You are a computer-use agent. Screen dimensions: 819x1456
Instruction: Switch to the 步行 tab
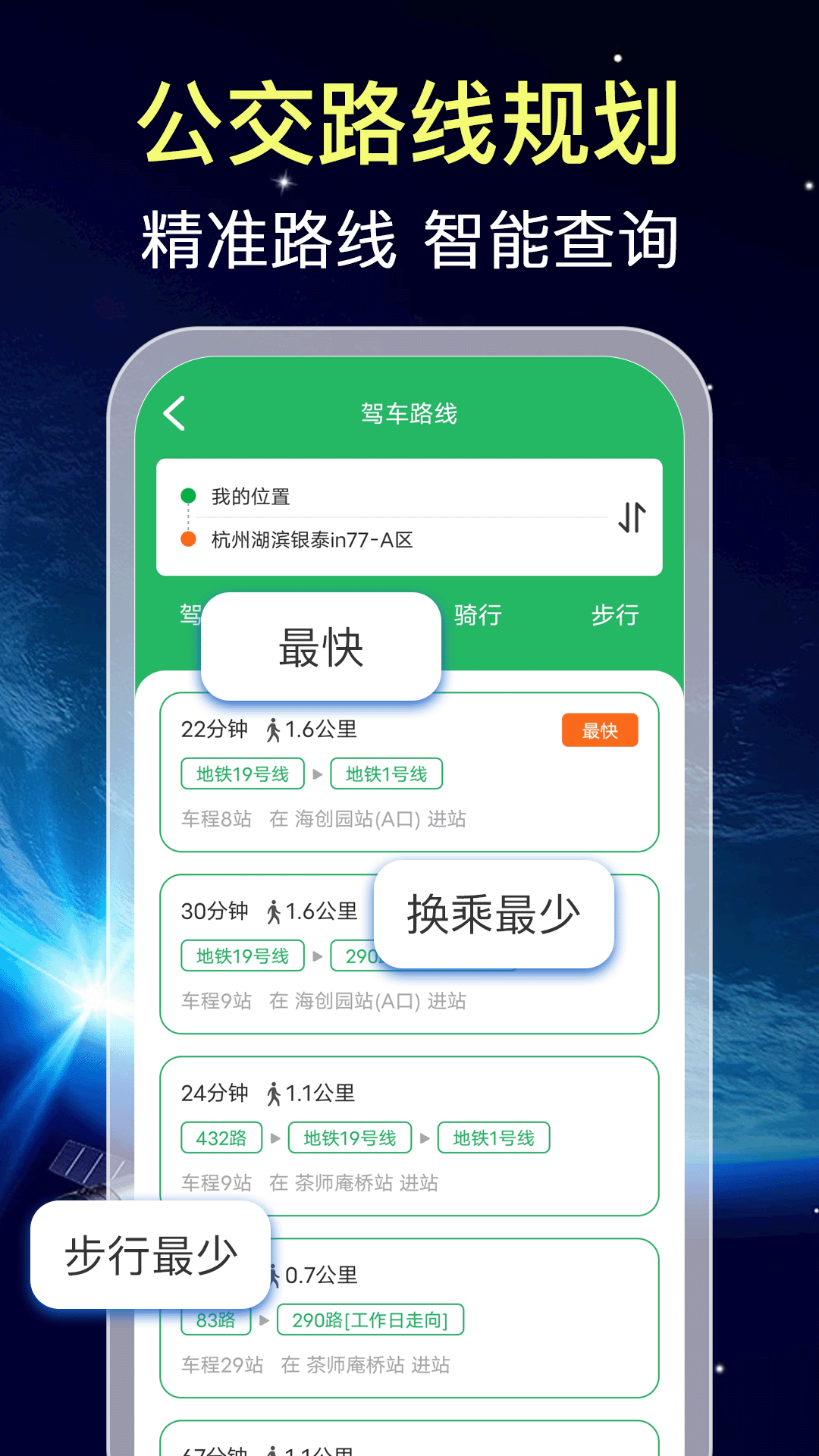[616, 615]
